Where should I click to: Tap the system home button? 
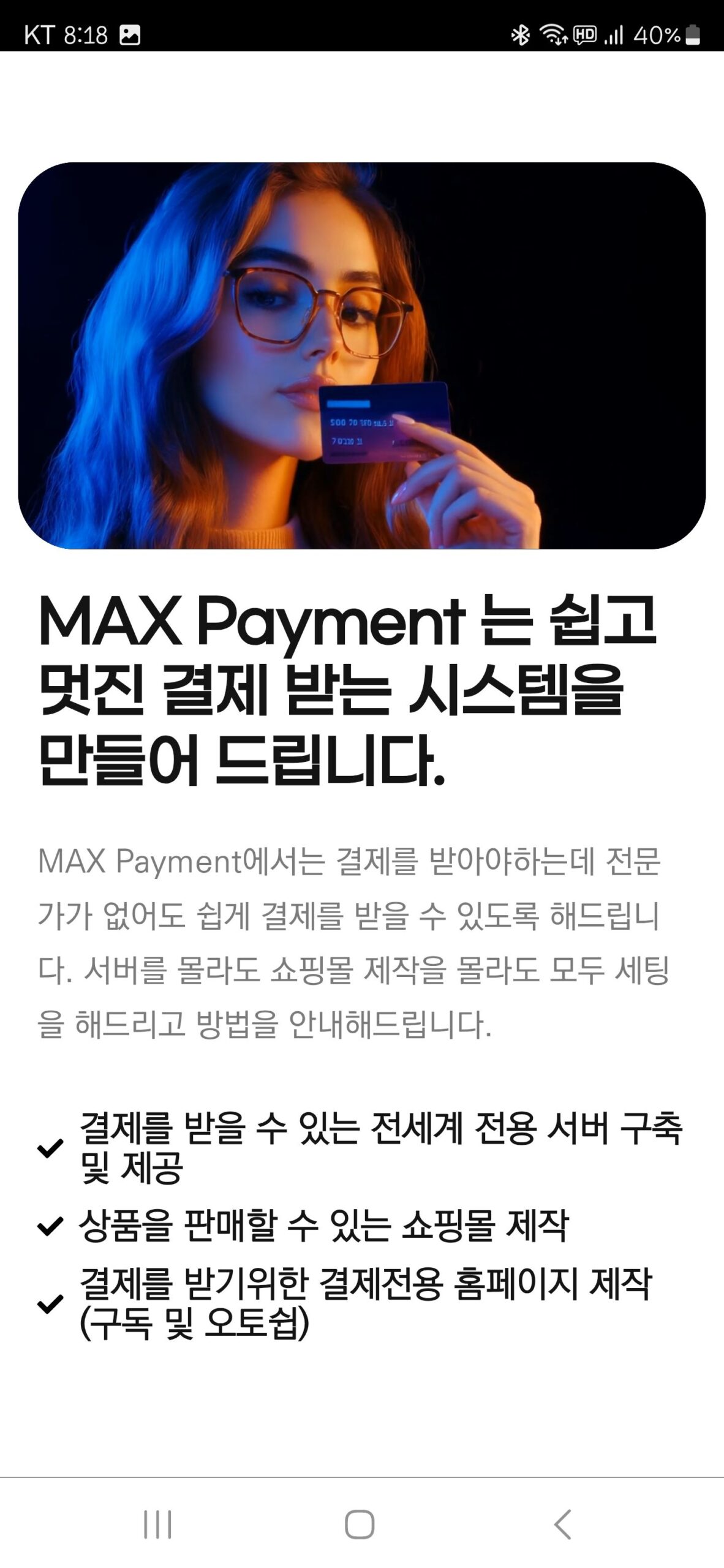tap(360, 1524)
